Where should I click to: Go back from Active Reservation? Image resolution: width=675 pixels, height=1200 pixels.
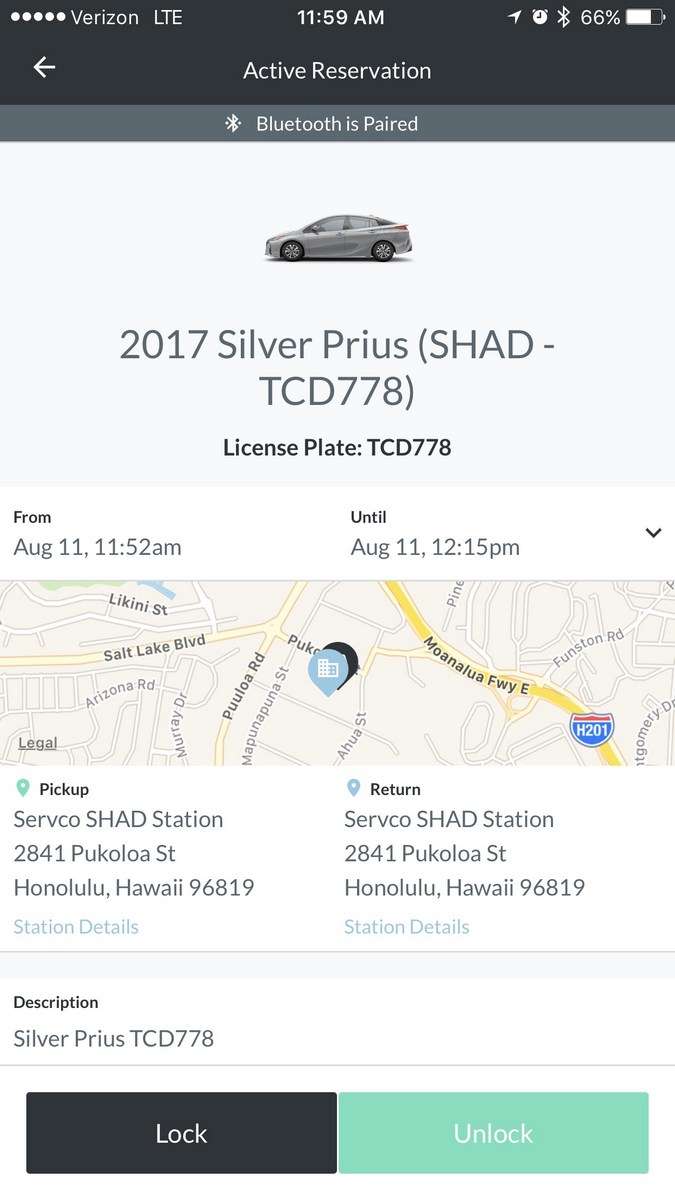[44, 68]
